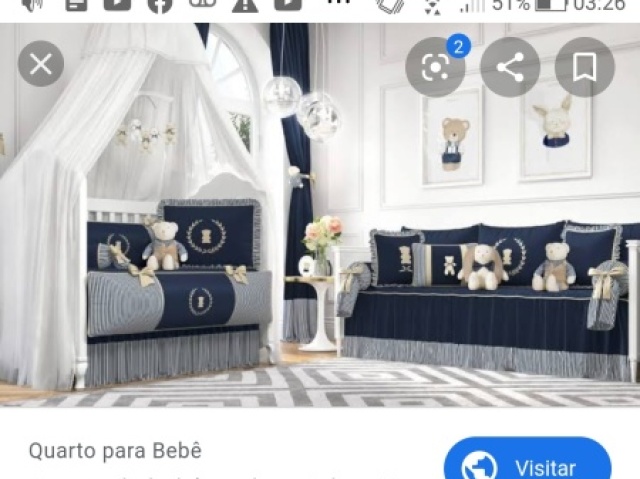Search this image with Lens
Screen dimensions: 640x479
click(435, 67)
